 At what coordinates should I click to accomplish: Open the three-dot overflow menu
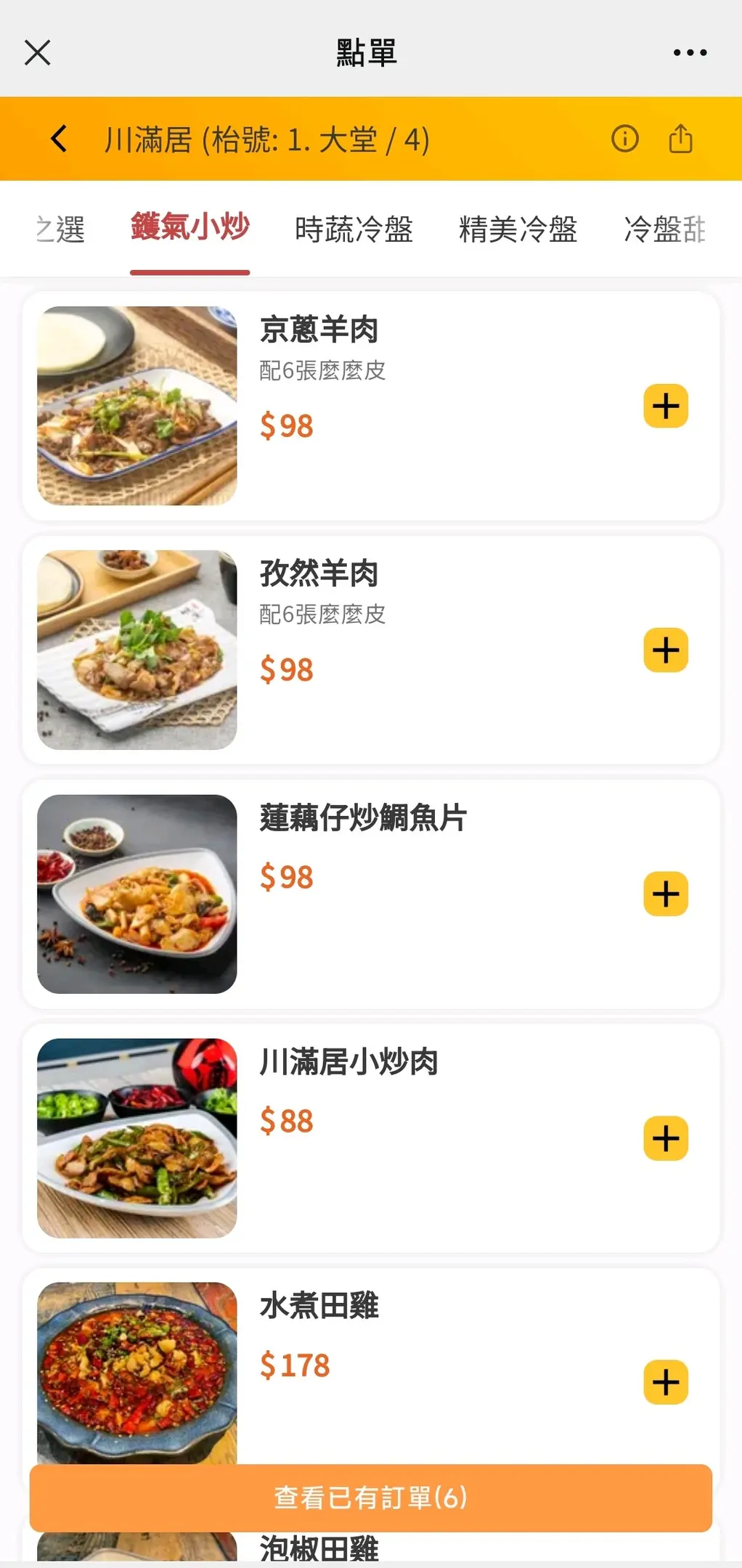click(689, 53)
